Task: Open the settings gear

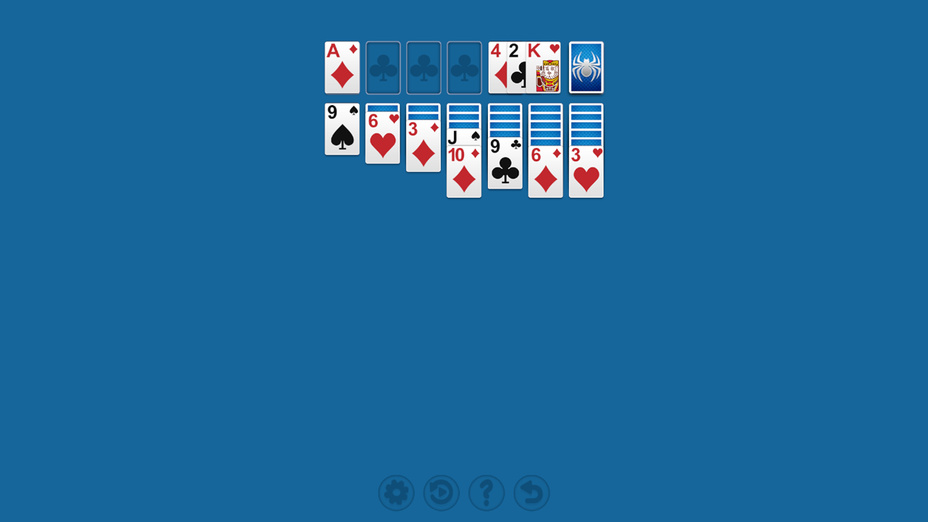Action: pos(396,493)
